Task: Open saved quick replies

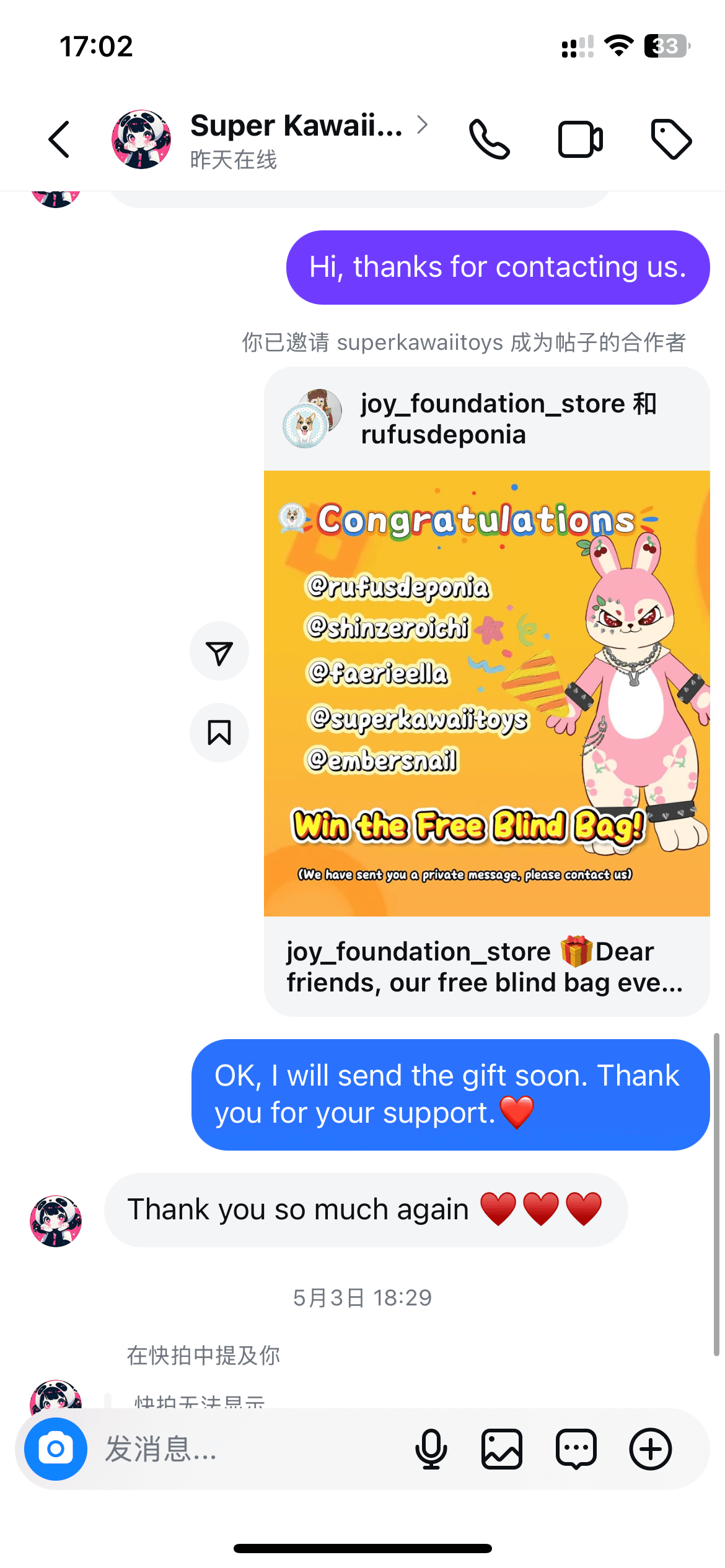Action: (x=576, y=1449)
